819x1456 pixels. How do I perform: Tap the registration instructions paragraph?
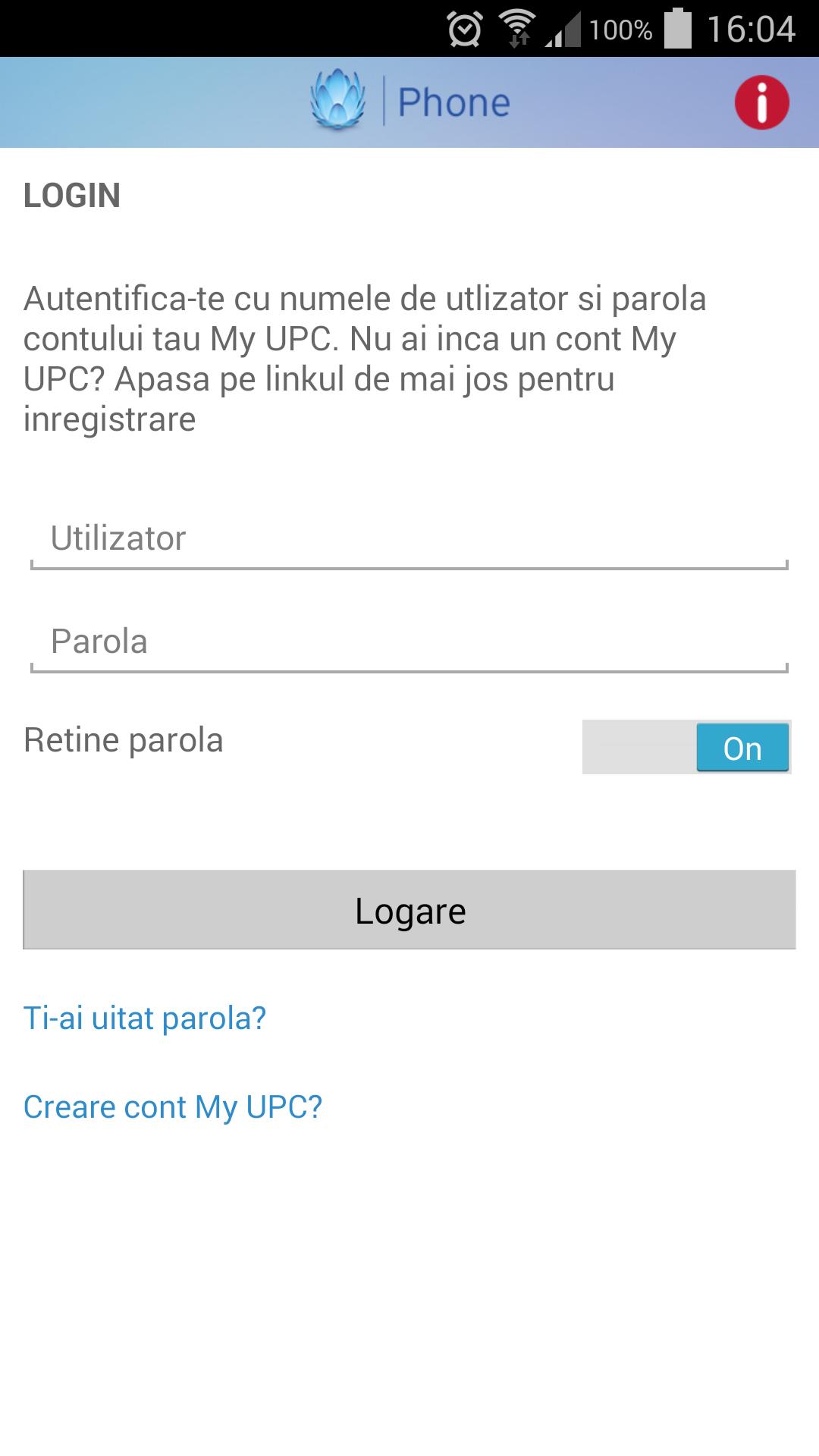pos(364,356)
